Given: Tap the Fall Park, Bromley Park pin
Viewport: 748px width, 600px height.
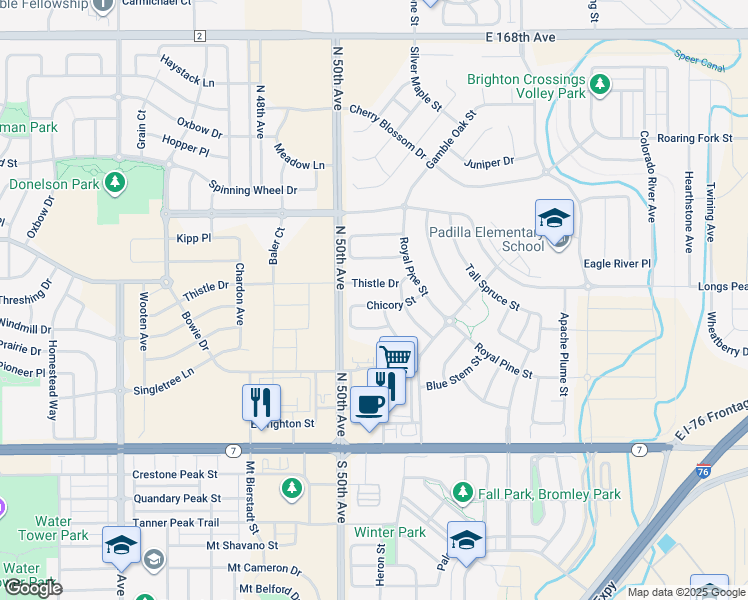Looking at the screenshot, I should (462, 492).
